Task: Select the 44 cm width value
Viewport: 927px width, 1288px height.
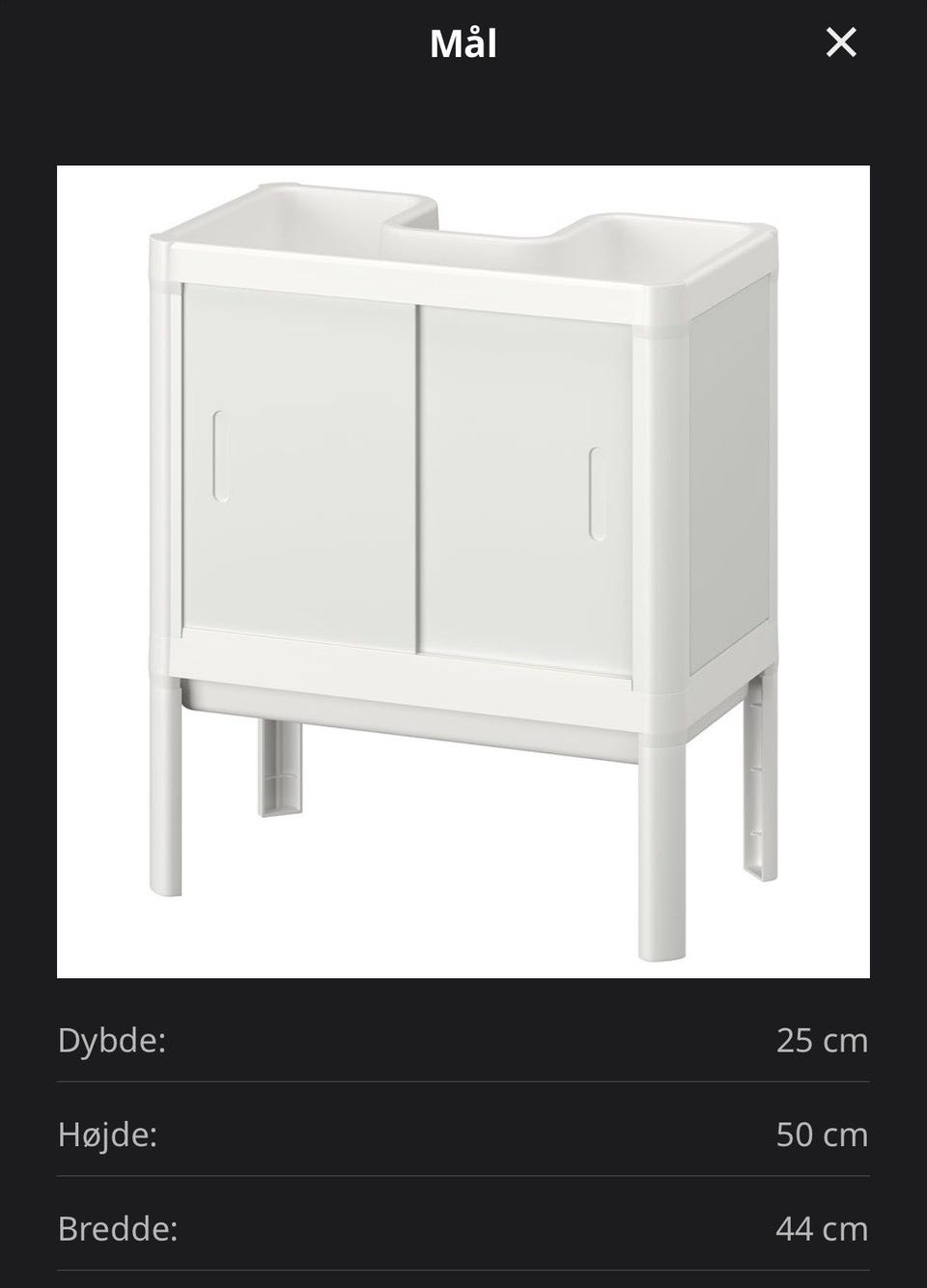Action: (822, 1229)
